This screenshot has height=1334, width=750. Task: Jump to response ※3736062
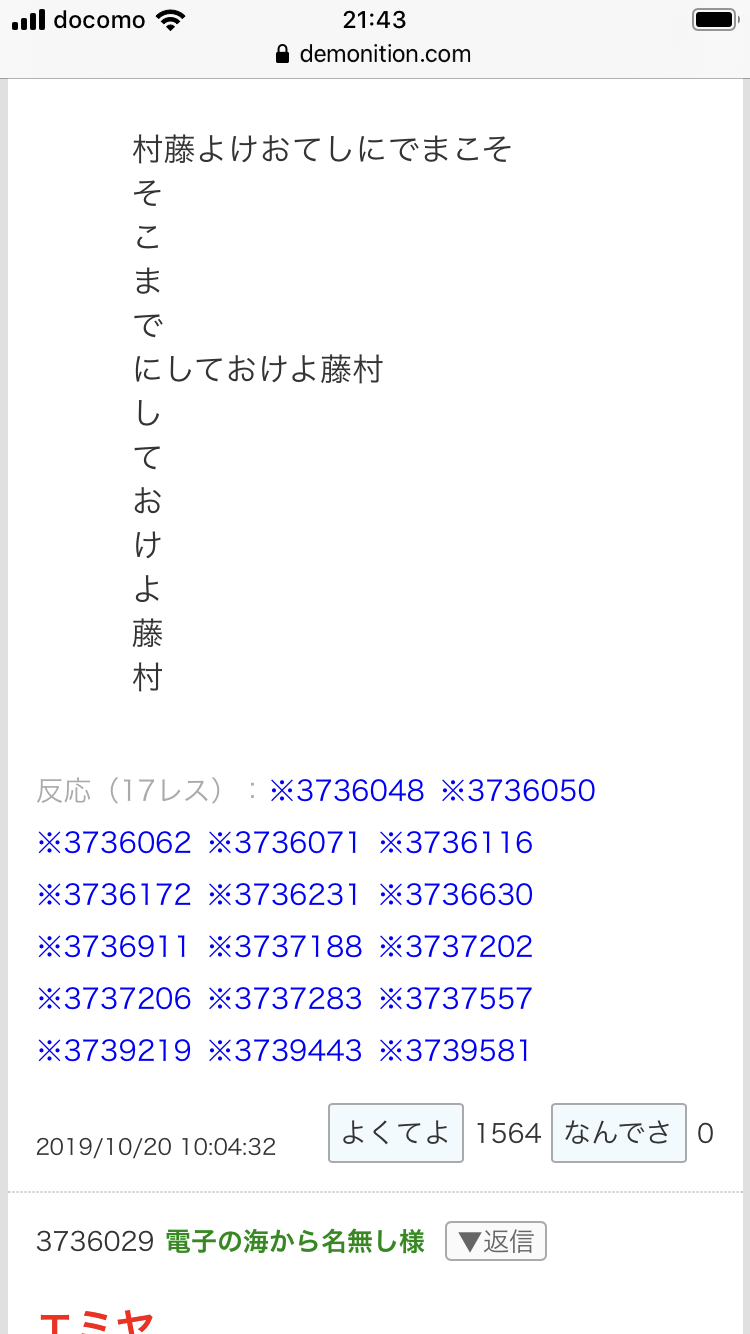(x=114, y=843)
